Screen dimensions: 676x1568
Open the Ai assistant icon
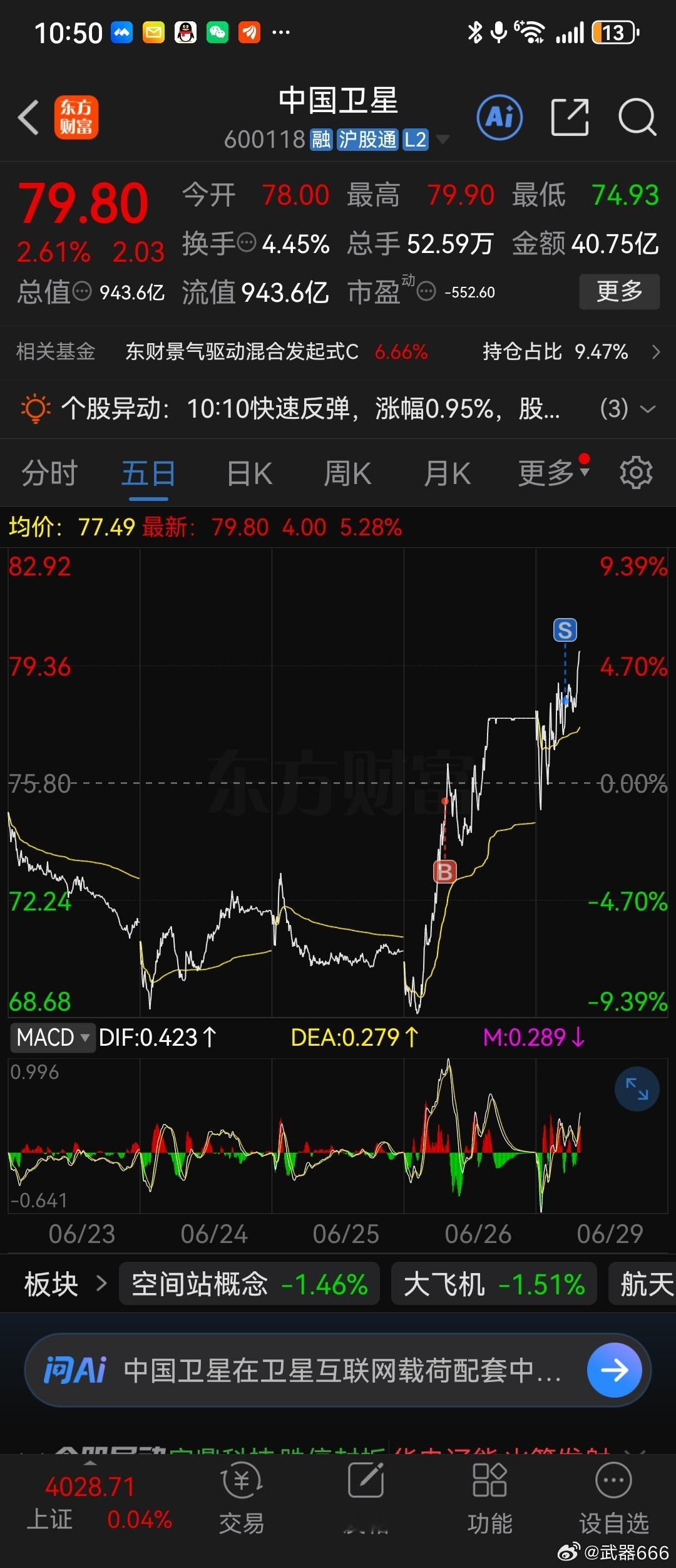click(x=499, y=117)
